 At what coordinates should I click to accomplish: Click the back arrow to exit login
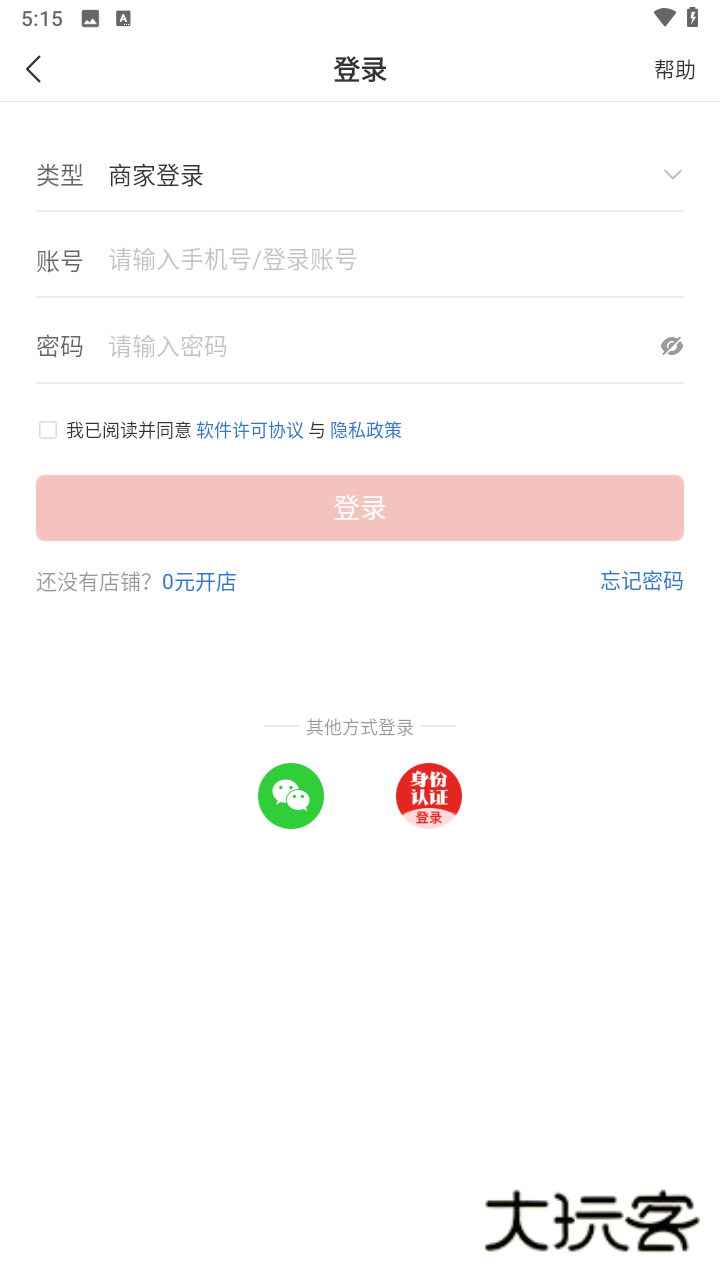(33, 69)
